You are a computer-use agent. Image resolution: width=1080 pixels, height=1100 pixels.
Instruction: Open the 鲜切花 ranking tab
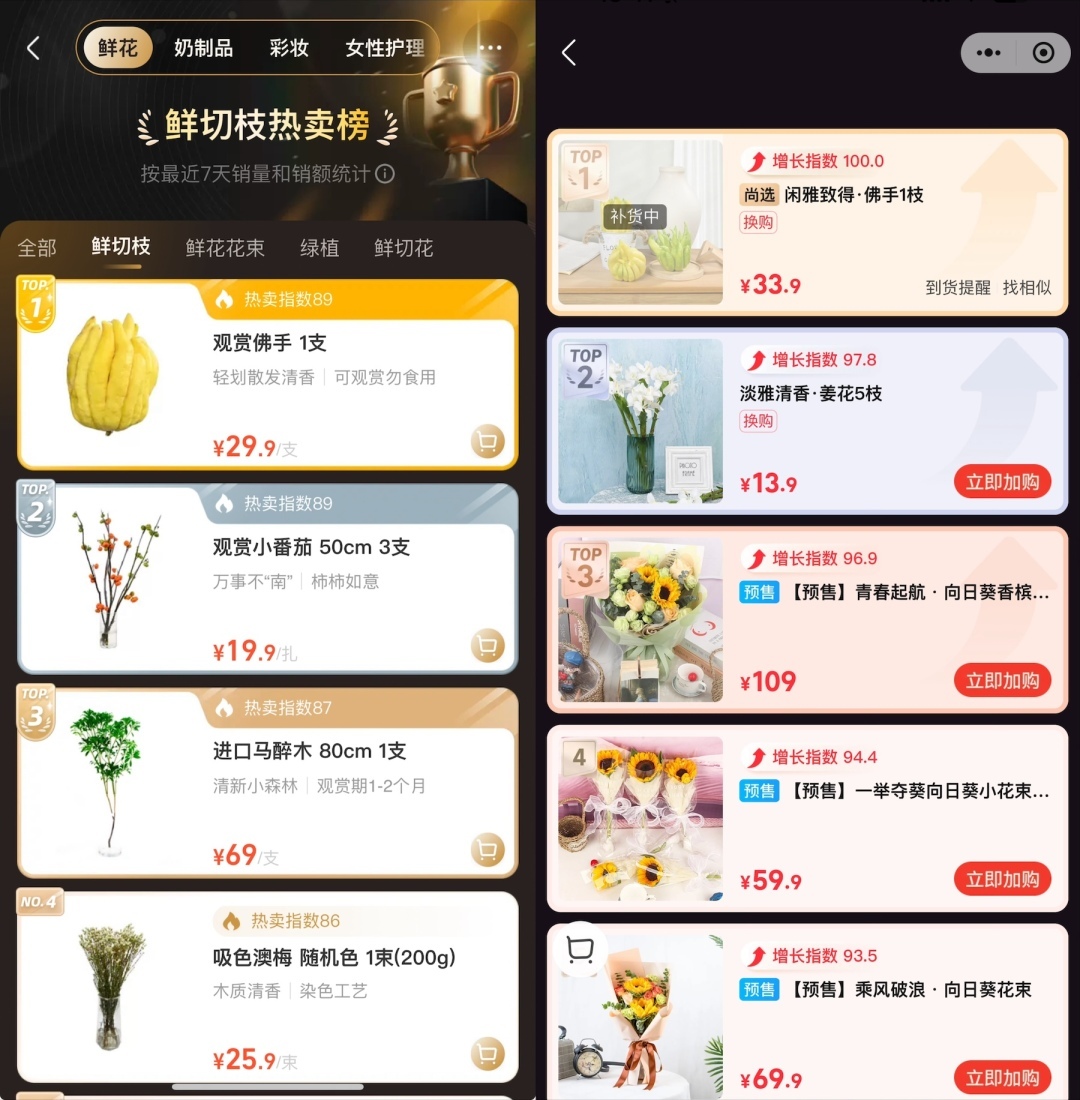tap(403, 248)
